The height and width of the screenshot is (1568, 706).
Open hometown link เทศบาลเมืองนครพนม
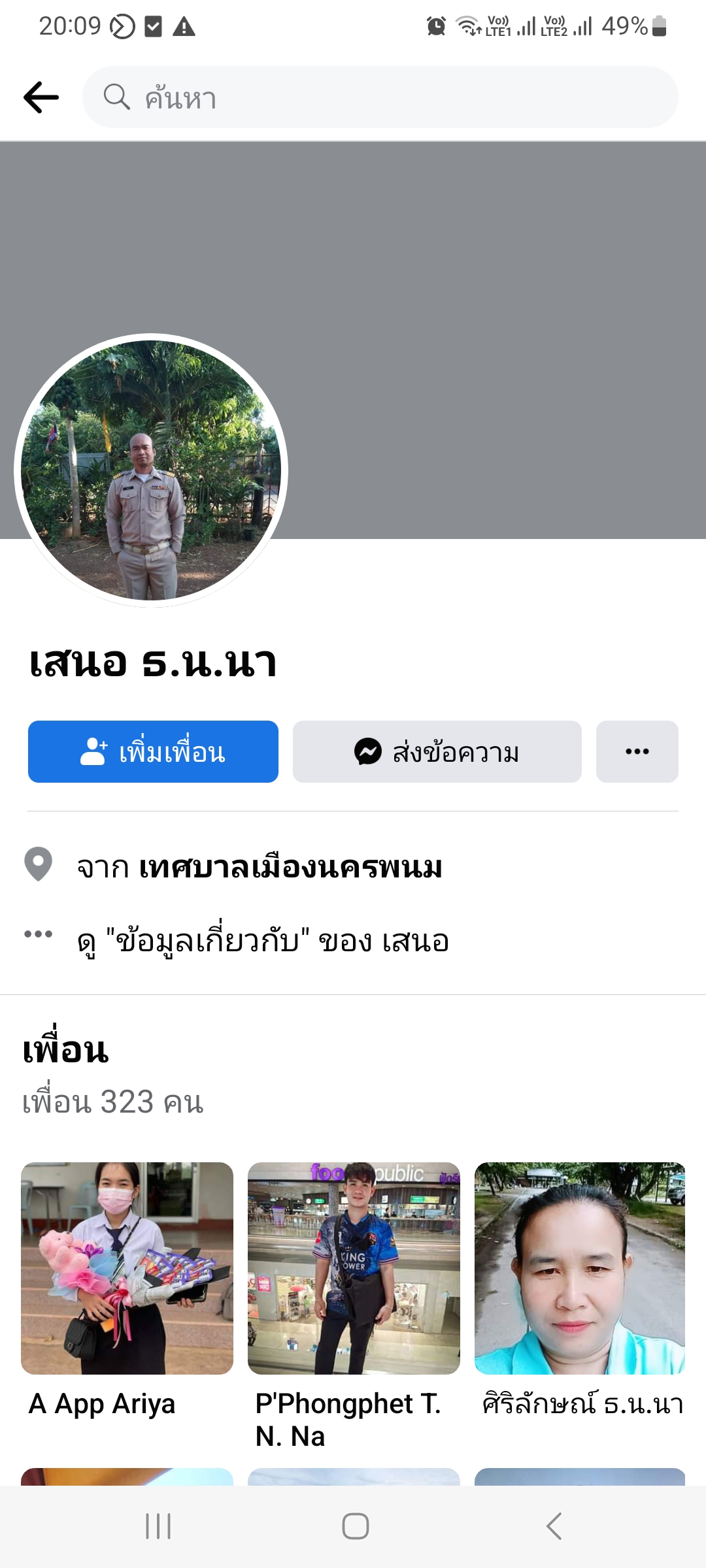point(290,867)
